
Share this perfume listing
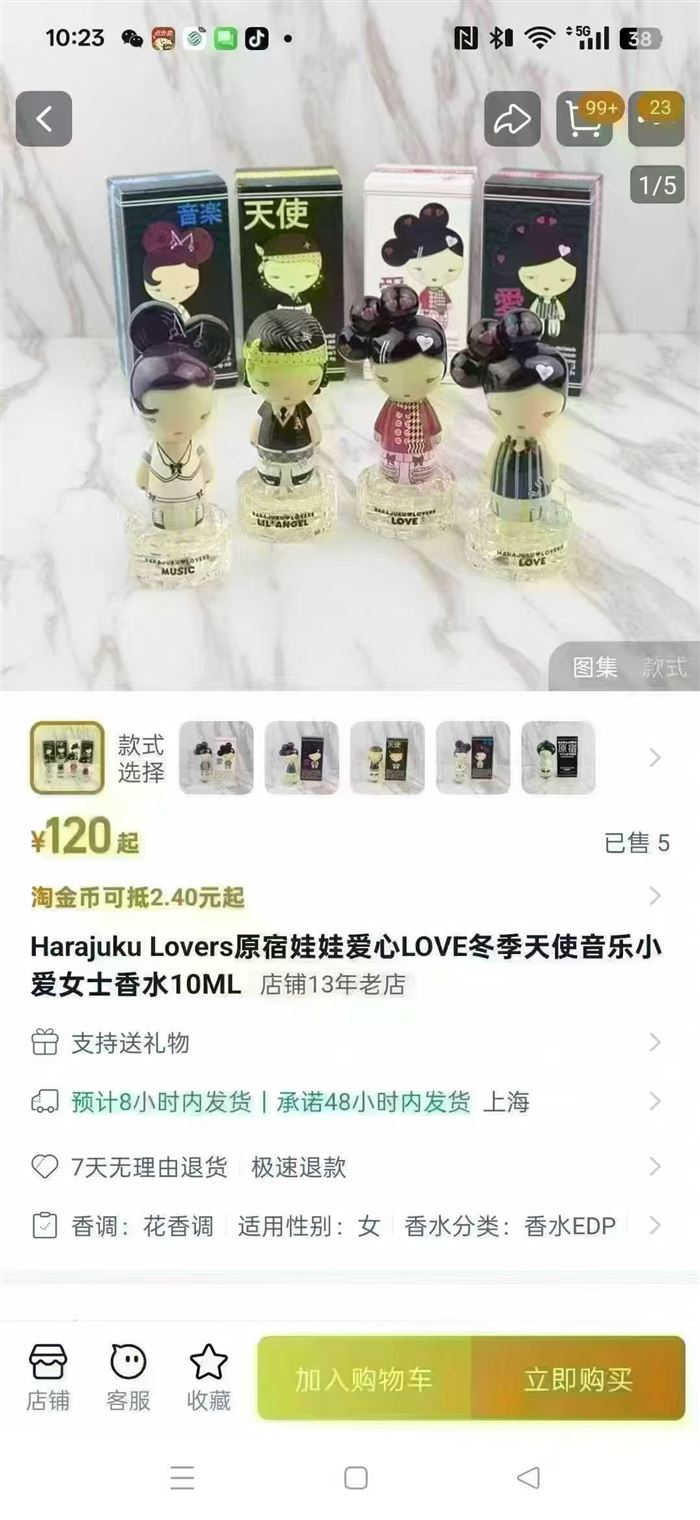[513, 119]
